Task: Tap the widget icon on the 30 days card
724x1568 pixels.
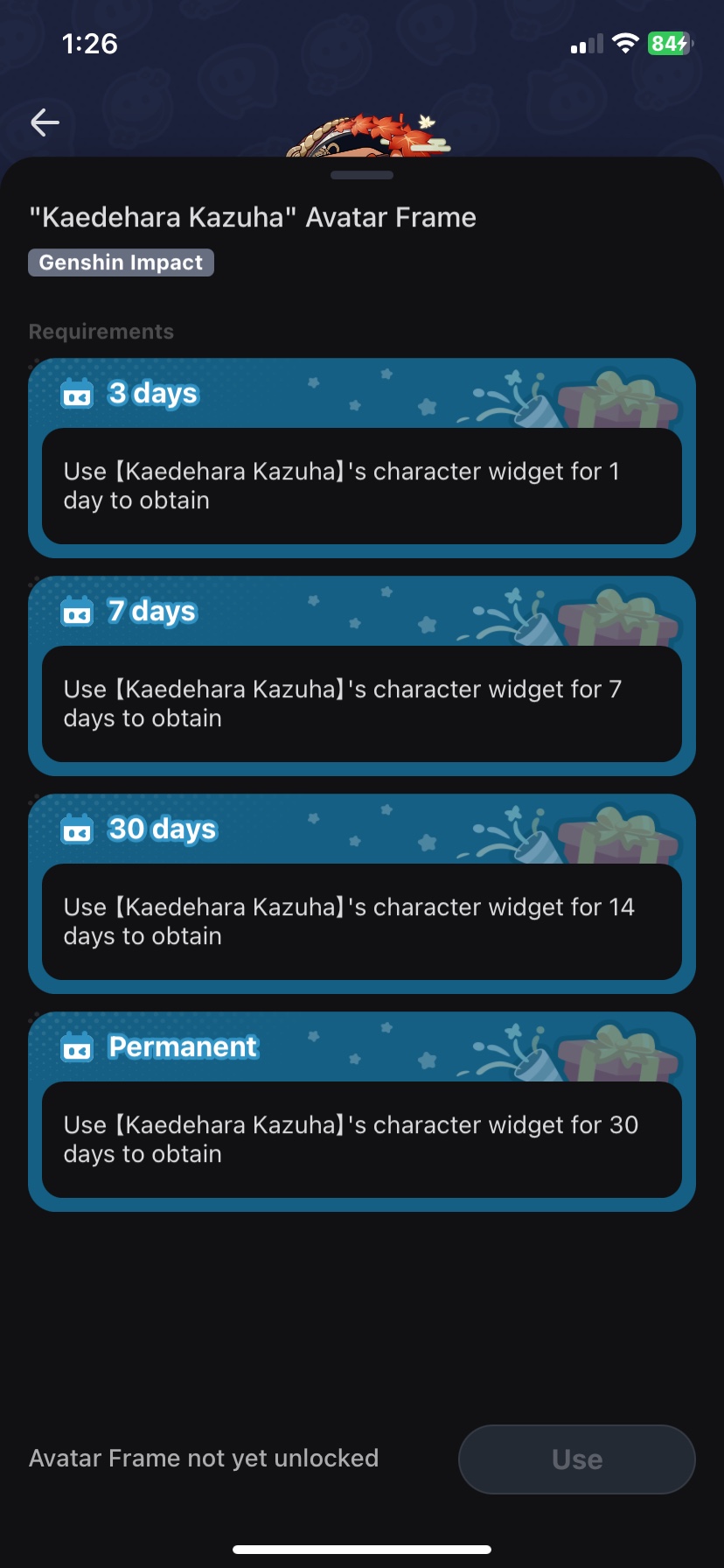Action: [x=78, y=829]
